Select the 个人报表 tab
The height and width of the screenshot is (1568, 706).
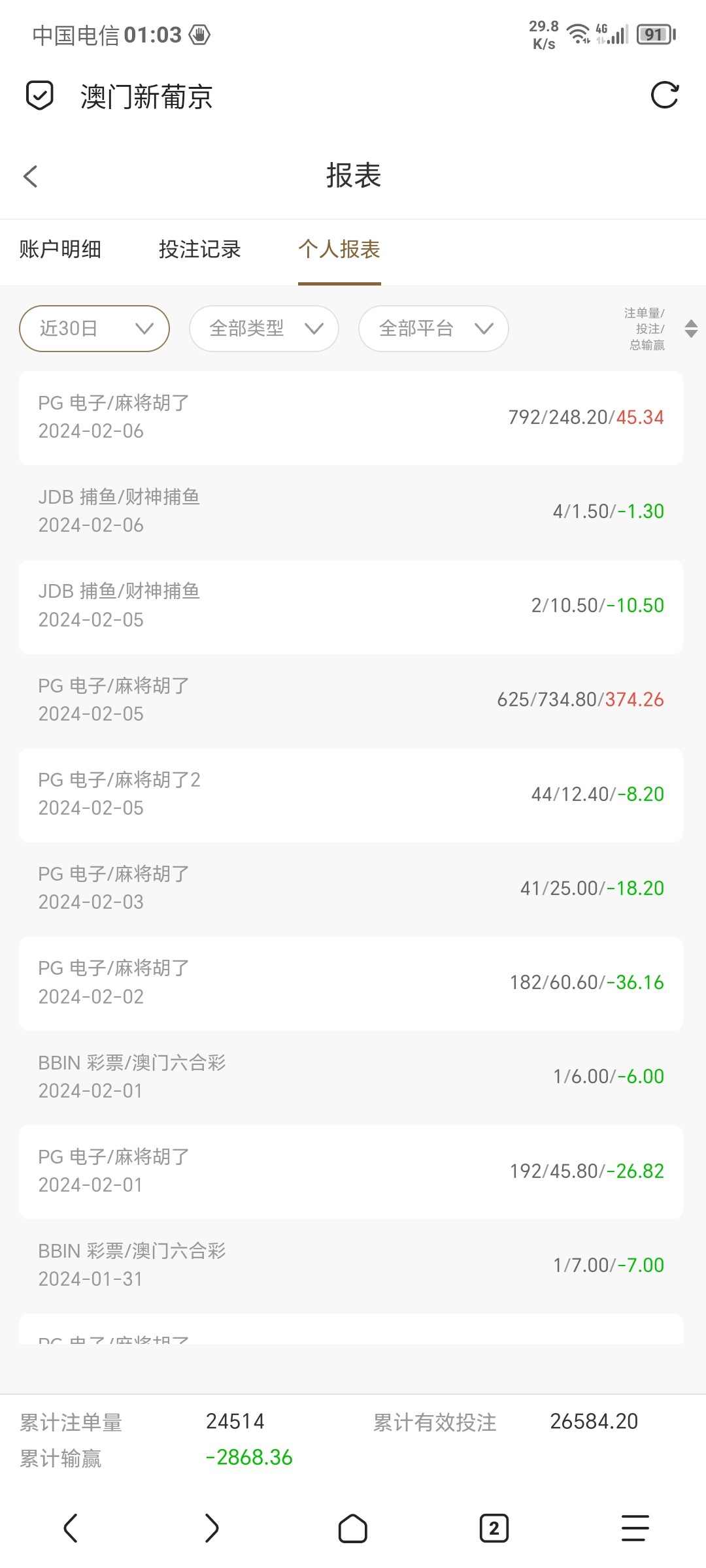(x=339, y=250)
